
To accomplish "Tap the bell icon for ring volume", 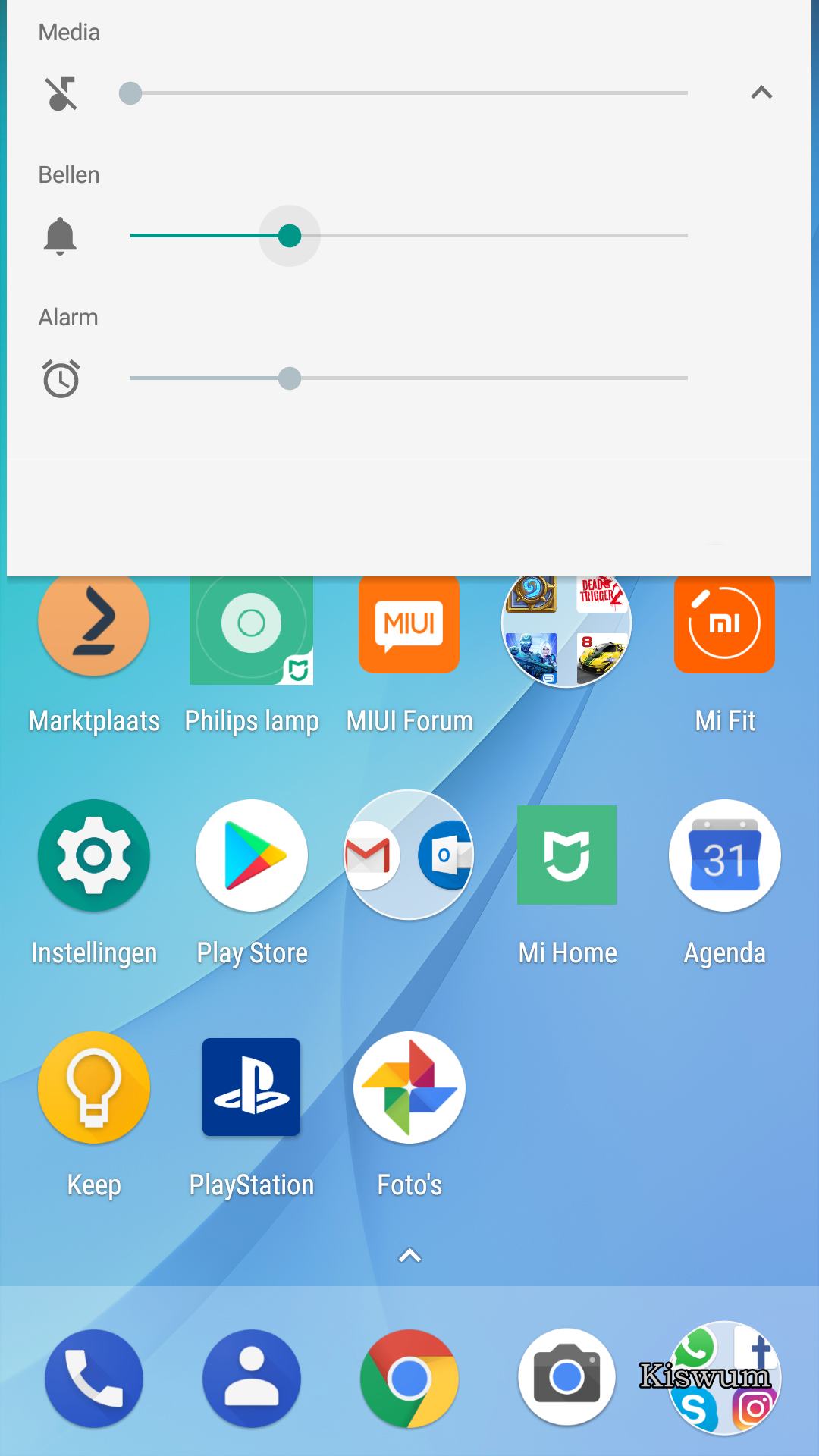I will tap(60, 236).
